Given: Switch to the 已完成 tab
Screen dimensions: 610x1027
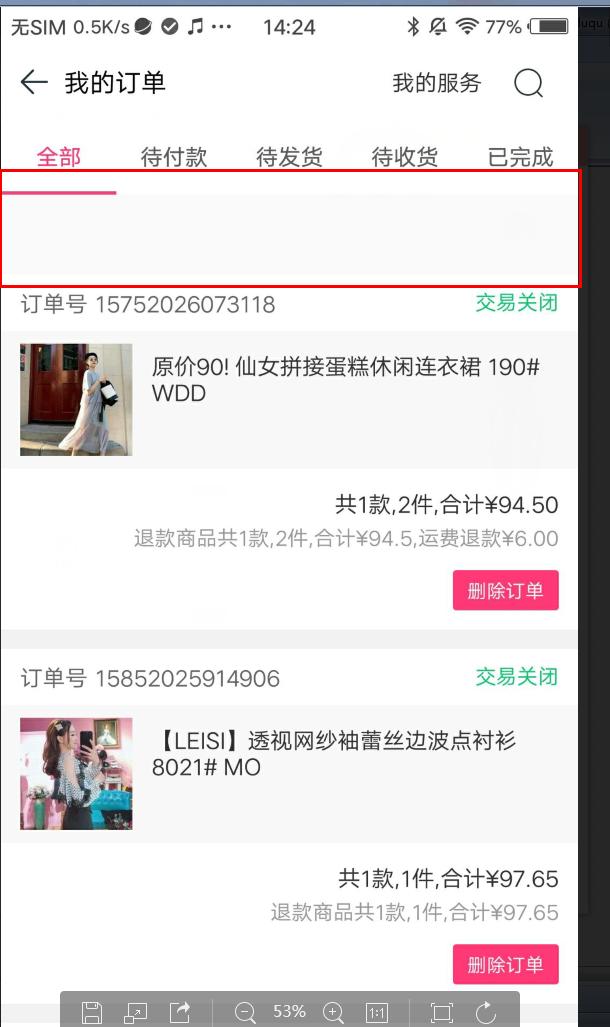Looking at the screenshot, I should tap(520, 157).
